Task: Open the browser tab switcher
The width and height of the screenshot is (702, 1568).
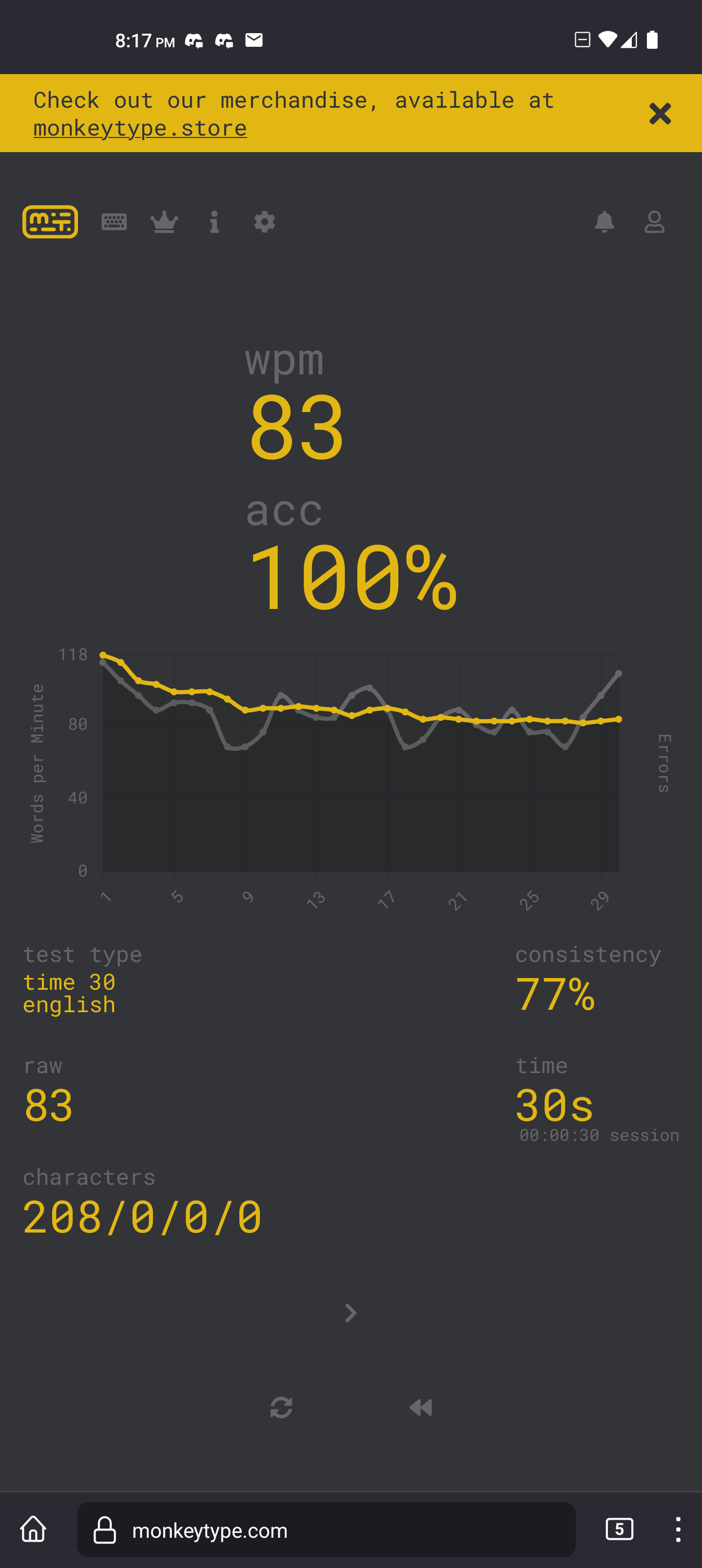Action: [x=619, y=1529]
